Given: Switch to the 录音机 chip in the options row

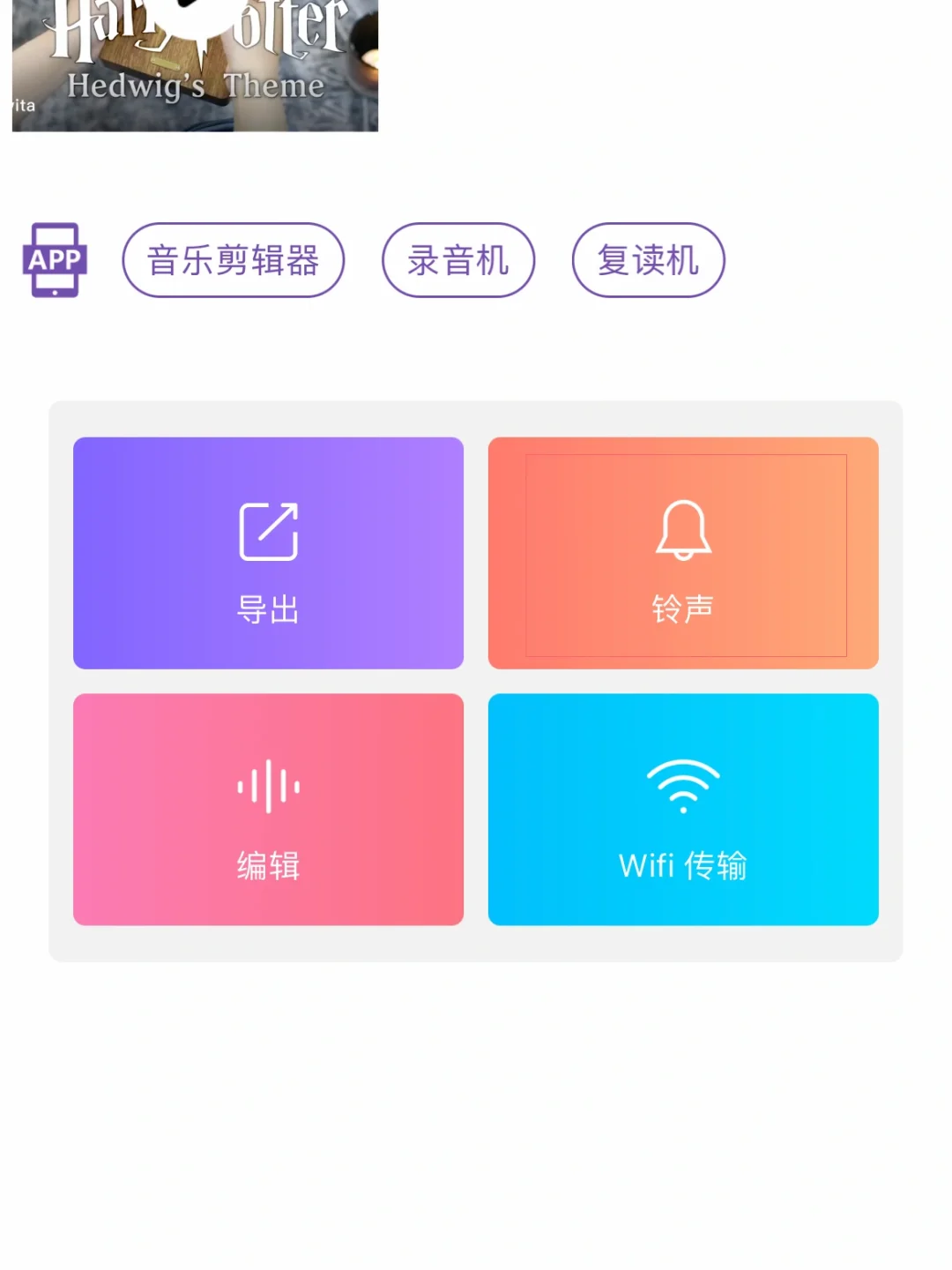Looking at the screenshot, I should [x=457, y=260].
